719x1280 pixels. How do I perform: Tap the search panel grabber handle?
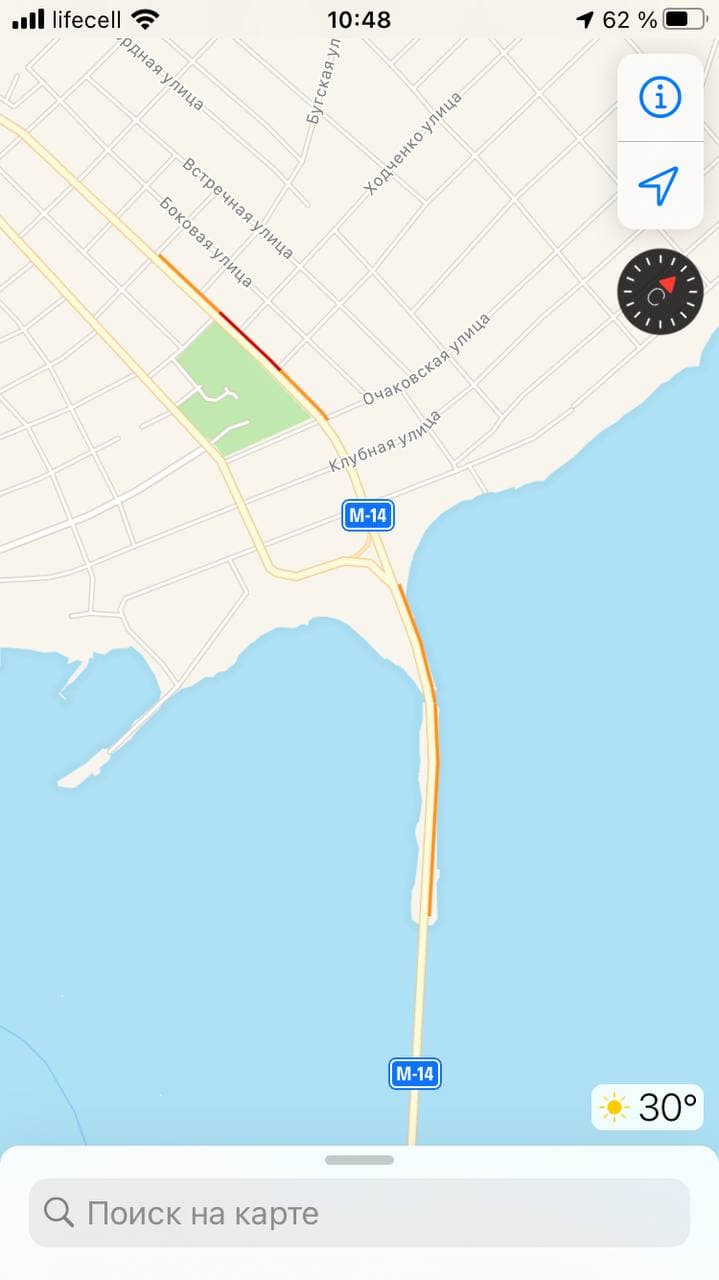coord(359,1160)
